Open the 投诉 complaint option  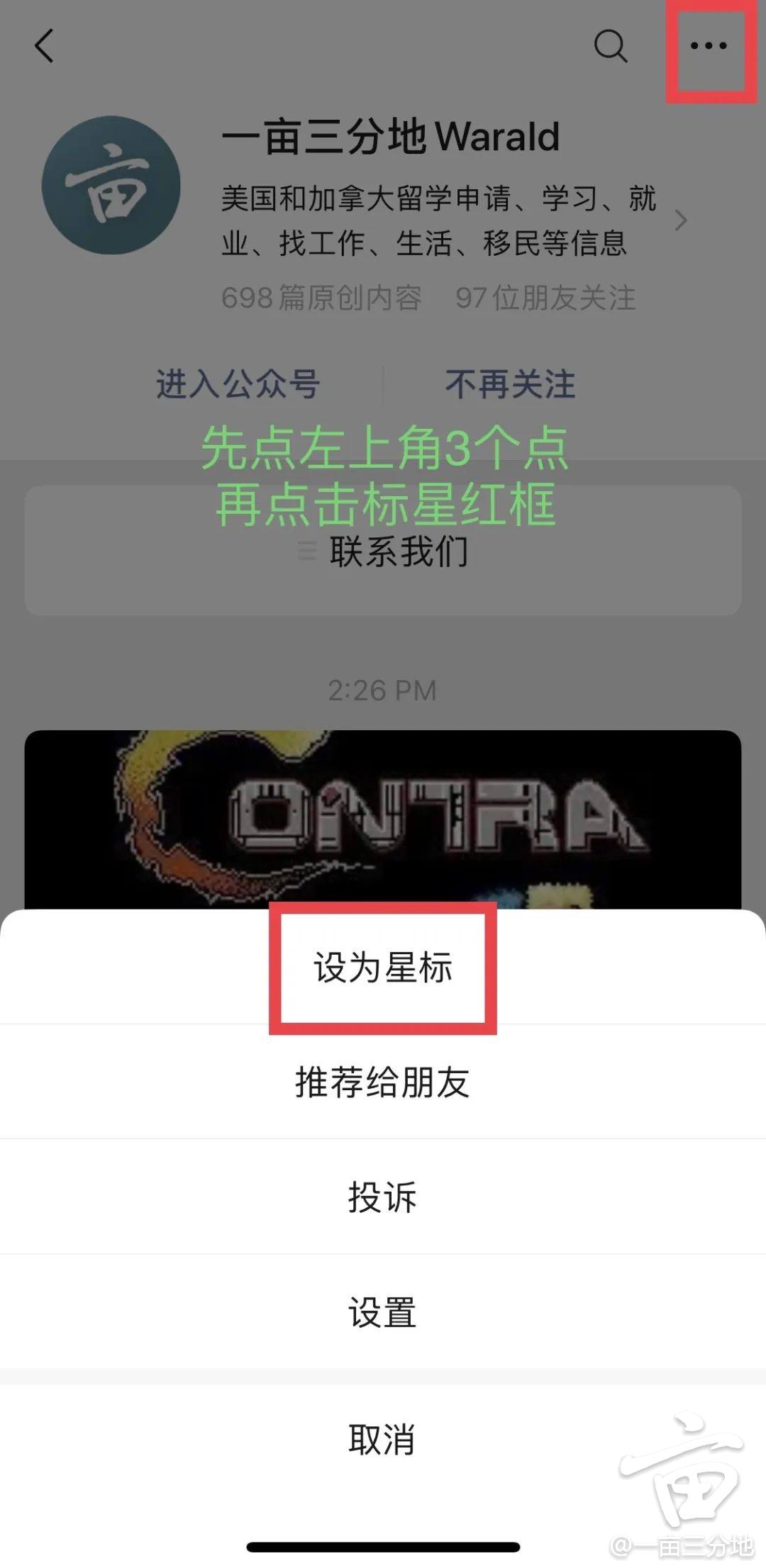[x=382, y=1197]
